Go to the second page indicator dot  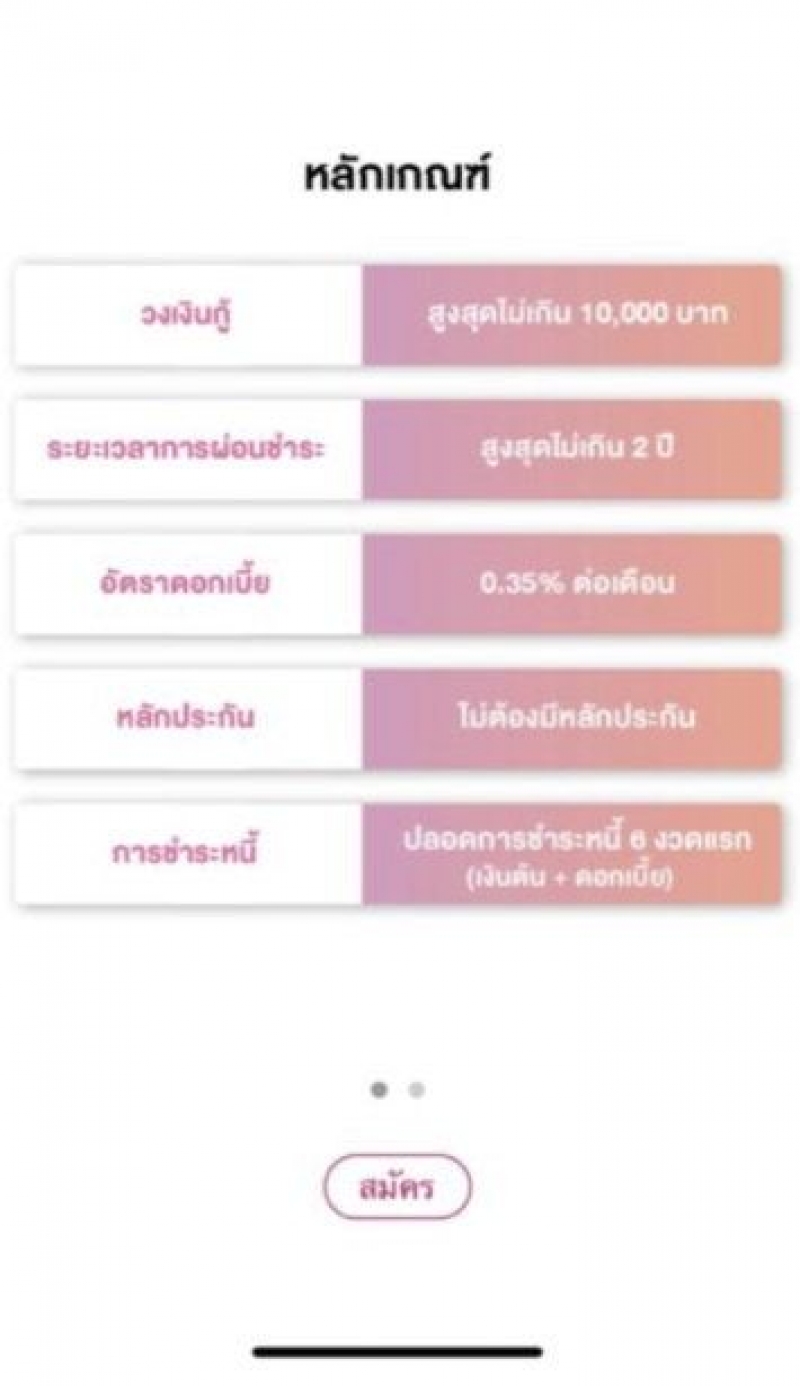pyautogui.click(x=416, y=1090)
